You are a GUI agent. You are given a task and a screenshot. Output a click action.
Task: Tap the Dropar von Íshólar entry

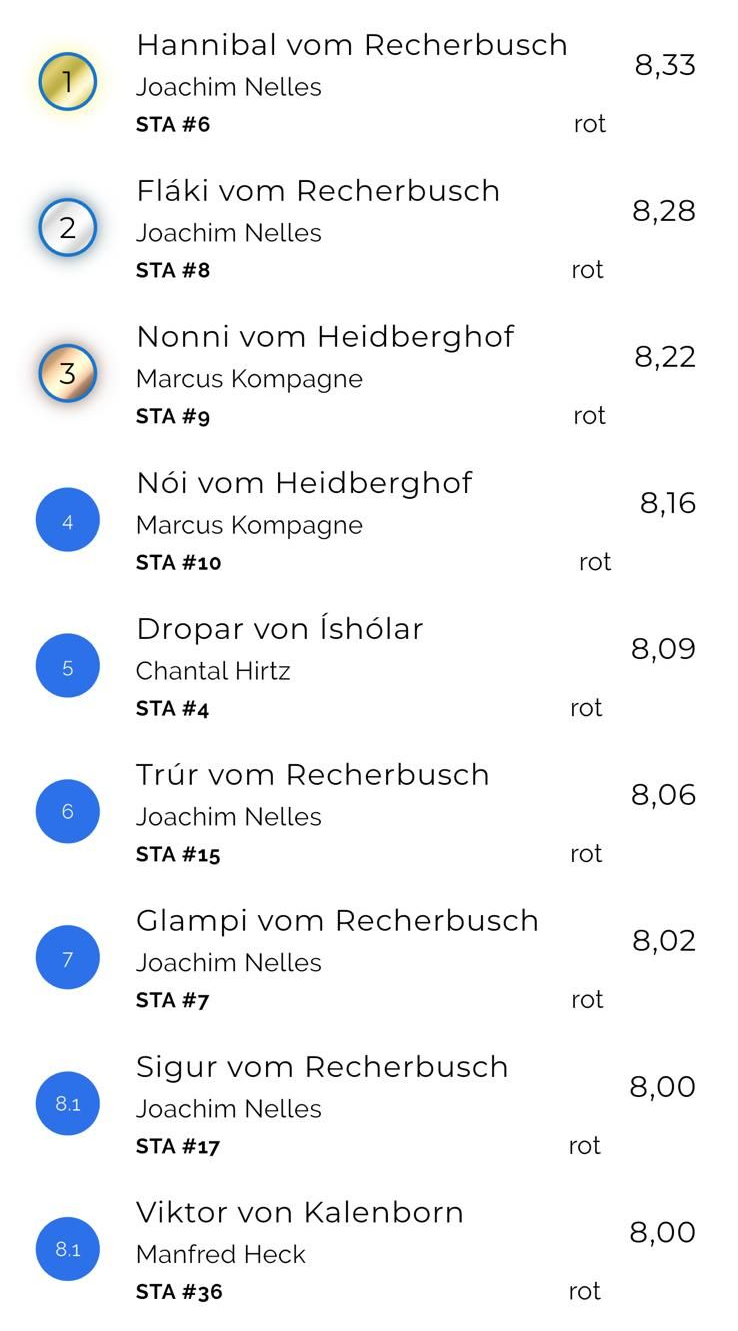(280, 630)
